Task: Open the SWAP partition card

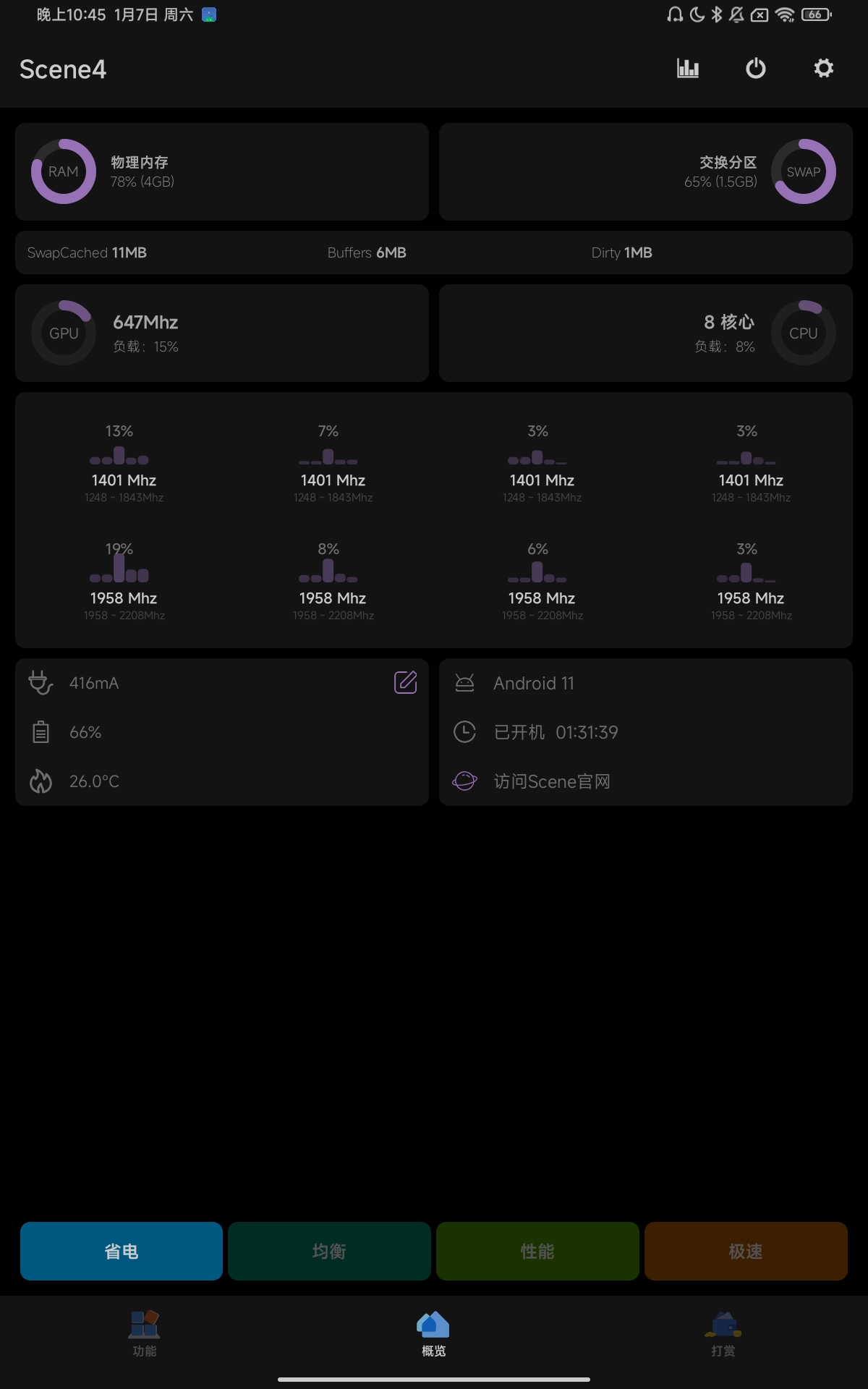Action: (x=646, y=171)
